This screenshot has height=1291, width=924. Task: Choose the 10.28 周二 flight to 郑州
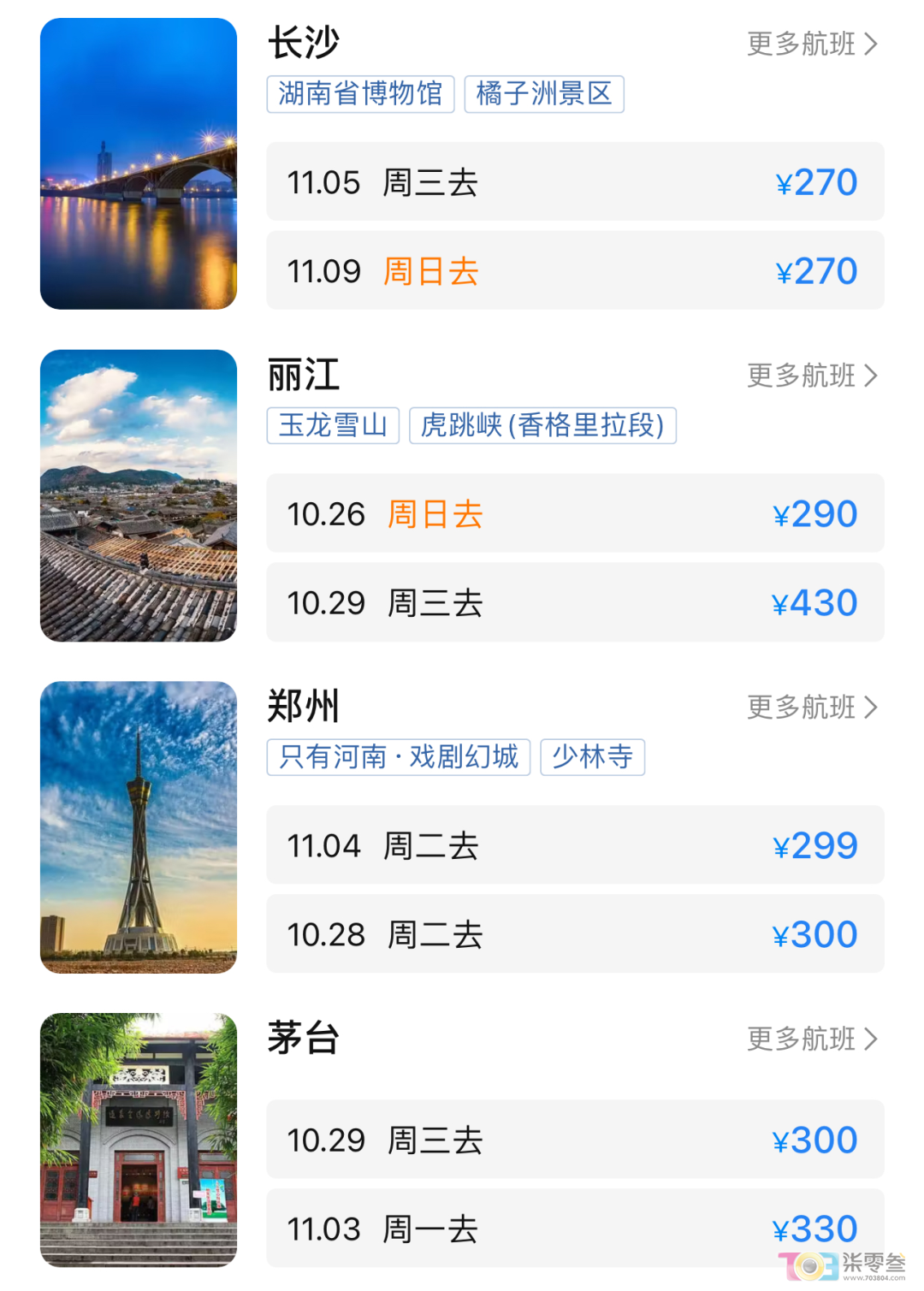coord(575,934)
